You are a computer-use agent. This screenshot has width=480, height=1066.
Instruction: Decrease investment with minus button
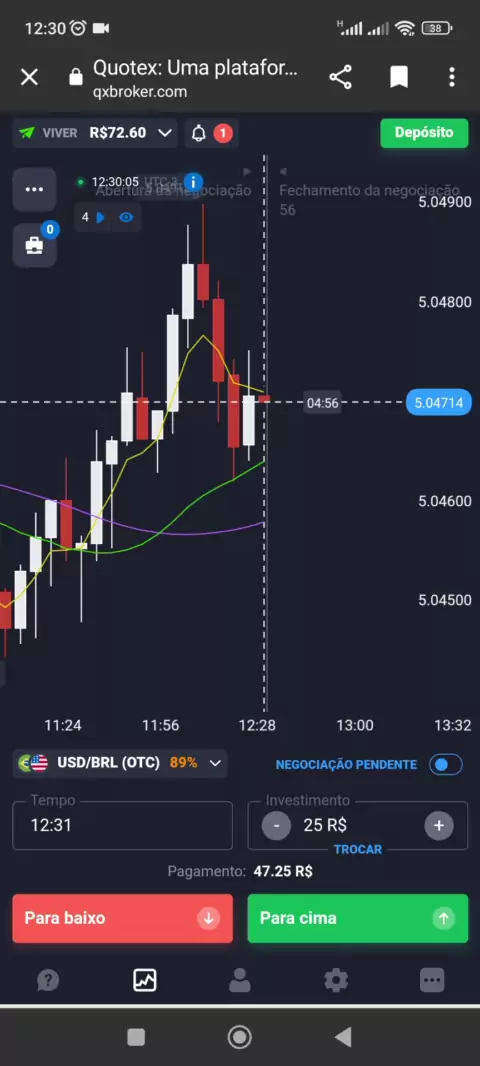[x=276, y=825]
